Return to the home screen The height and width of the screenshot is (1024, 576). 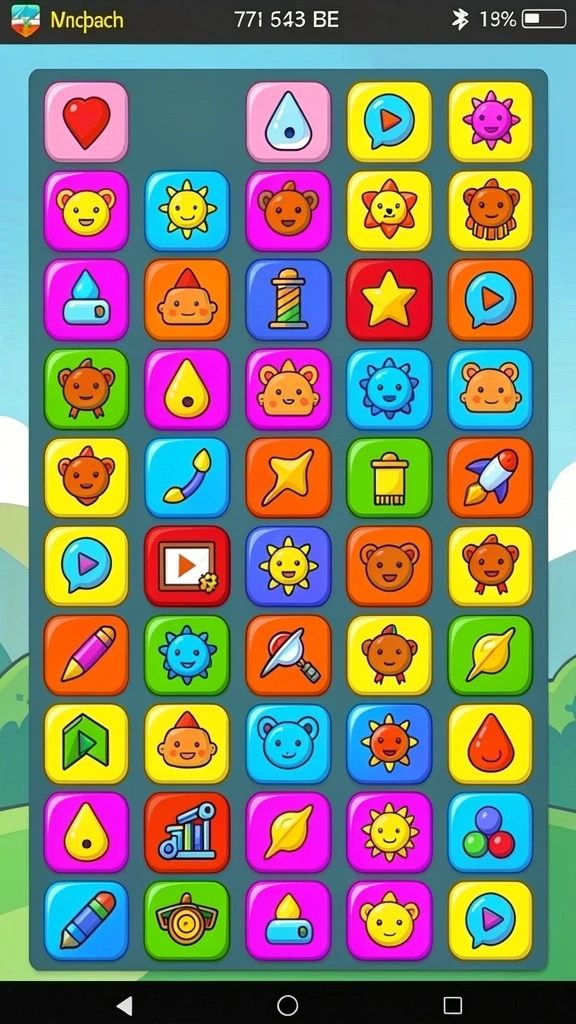pyautogui.click(x=287, y=1005)
